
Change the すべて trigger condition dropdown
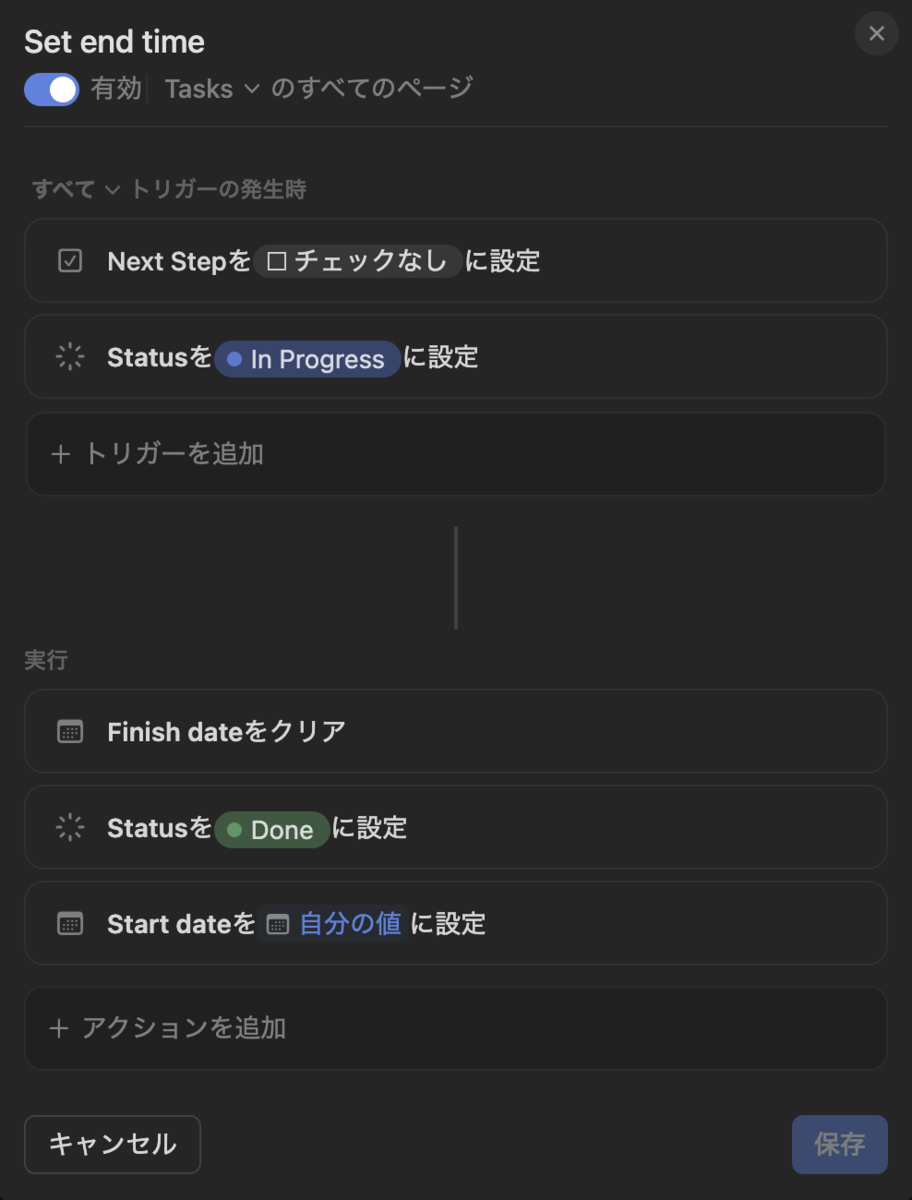(x=75, y=189)
